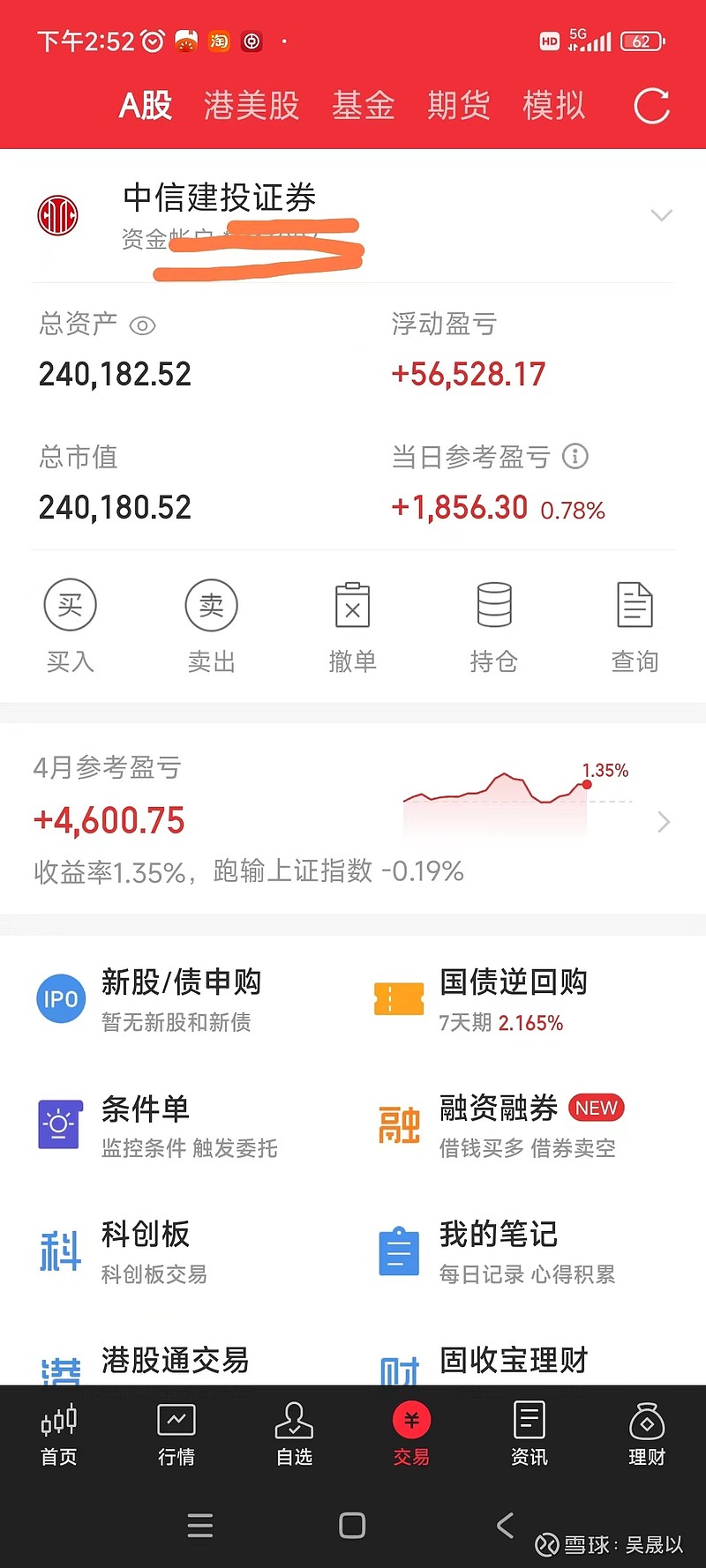The height and width of the screenshot is (1568, 706).
Task: Open 撤单 to cancel orders
Action: point(352,624)
